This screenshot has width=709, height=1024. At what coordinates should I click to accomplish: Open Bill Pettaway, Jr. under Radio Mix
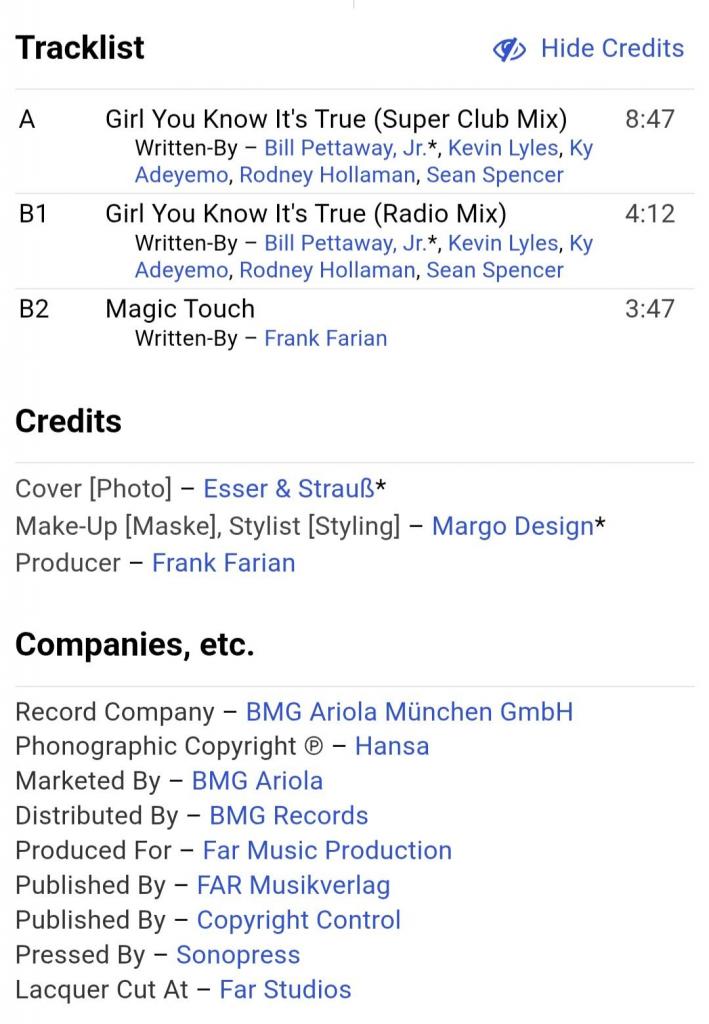tap(344, 243)
